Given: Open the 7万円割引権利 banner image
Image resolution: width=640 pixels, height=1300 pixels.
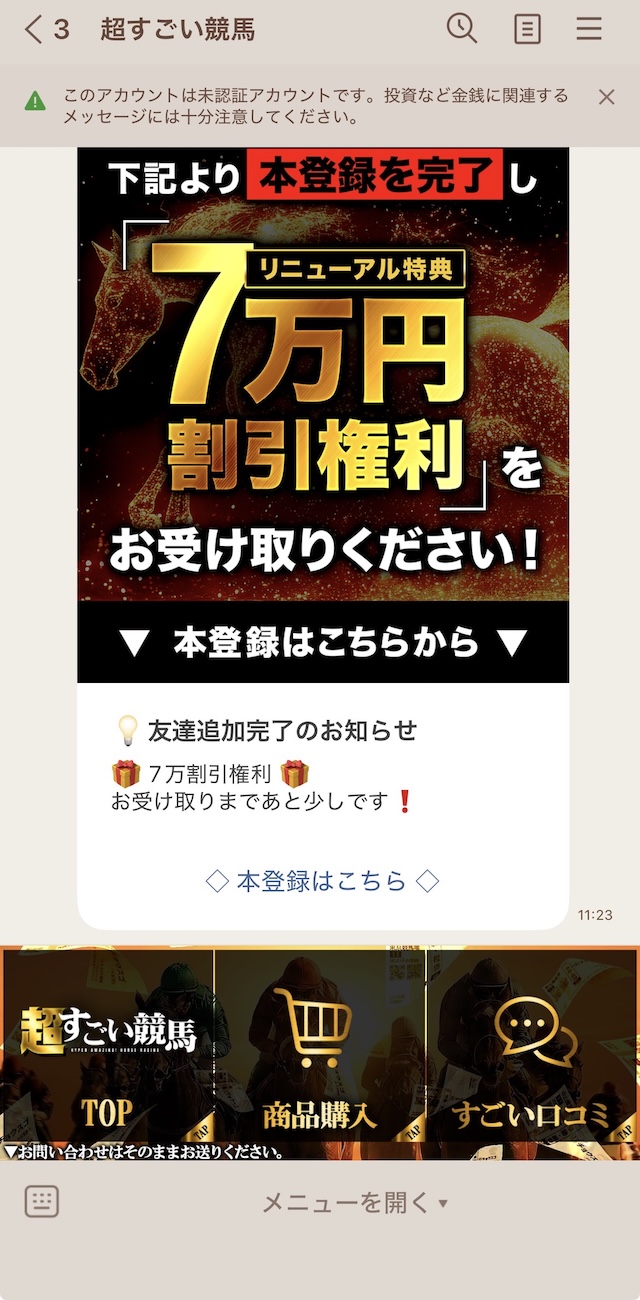Looking at the screenshot, I should (x=322, y=400).
